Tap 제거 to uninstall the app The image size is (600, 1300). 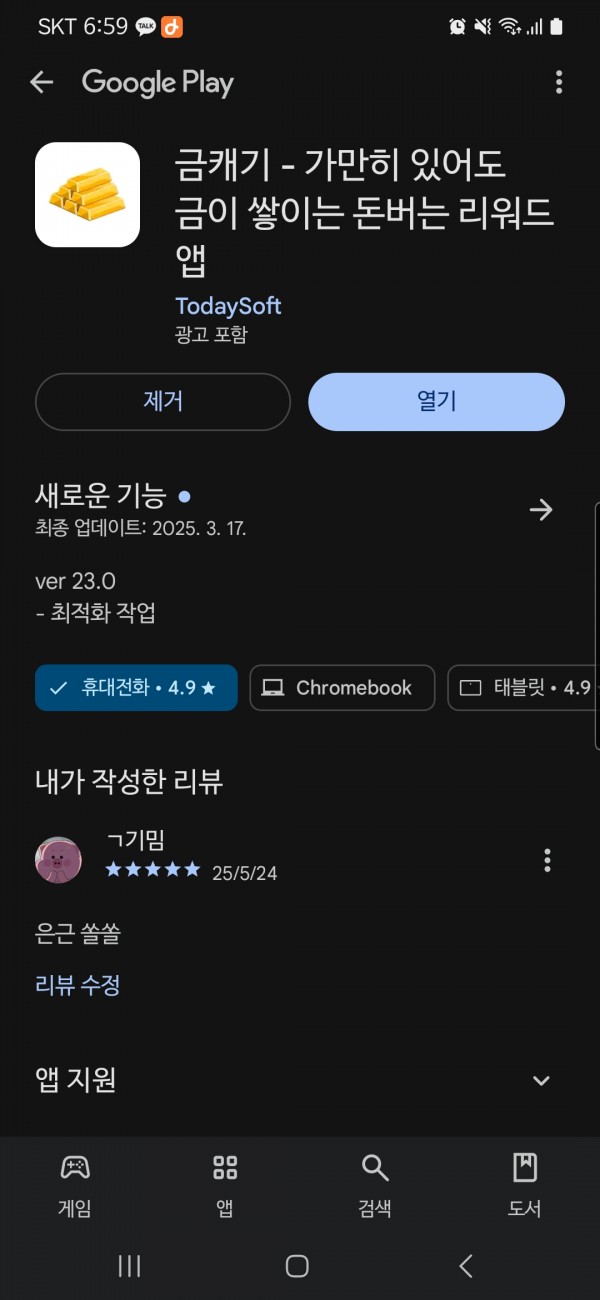pyautogui.click(x=163, y=402)
